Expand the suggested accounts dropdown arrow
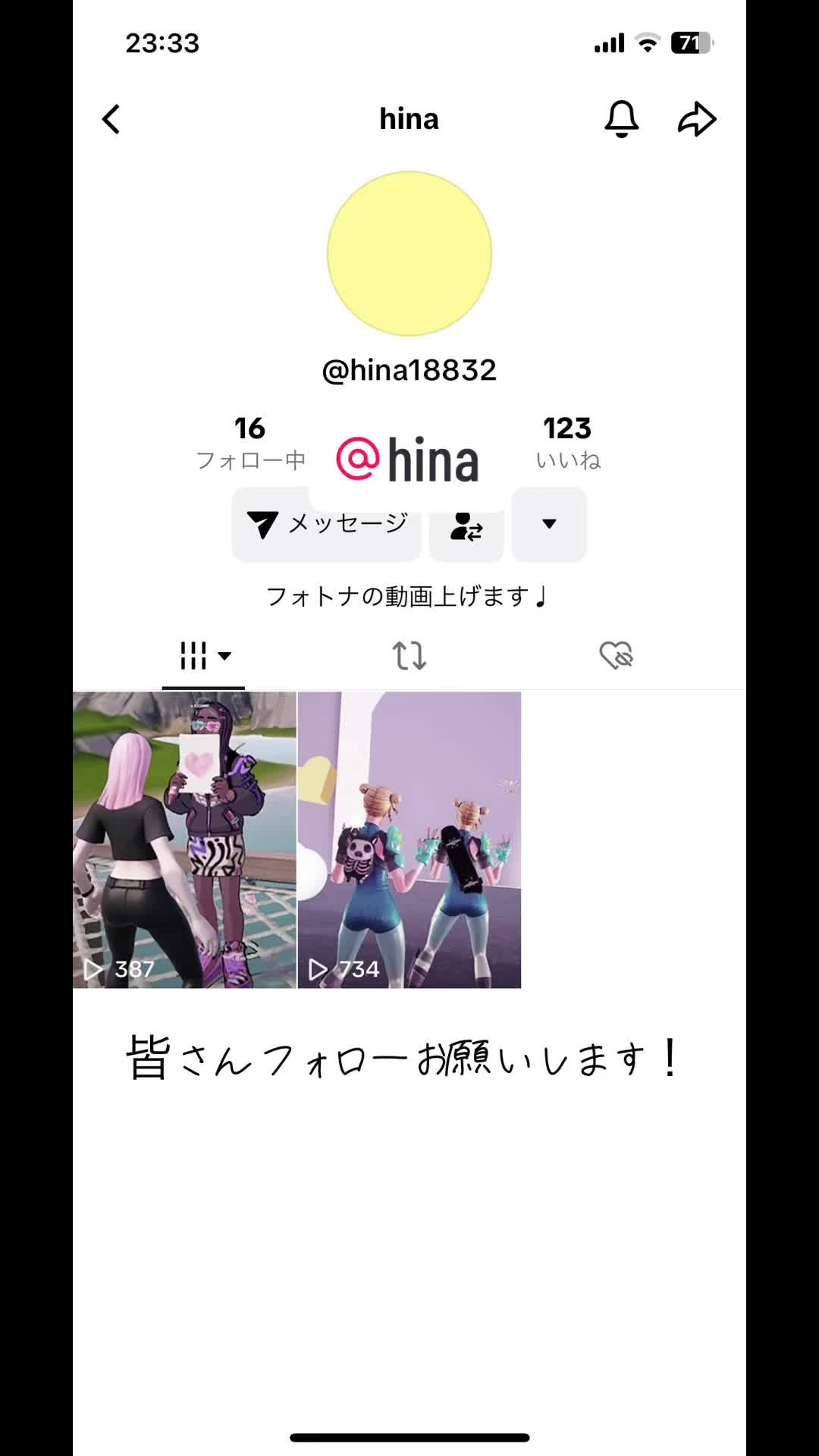This screenshot has width=819, height=1456. (549, 524)
